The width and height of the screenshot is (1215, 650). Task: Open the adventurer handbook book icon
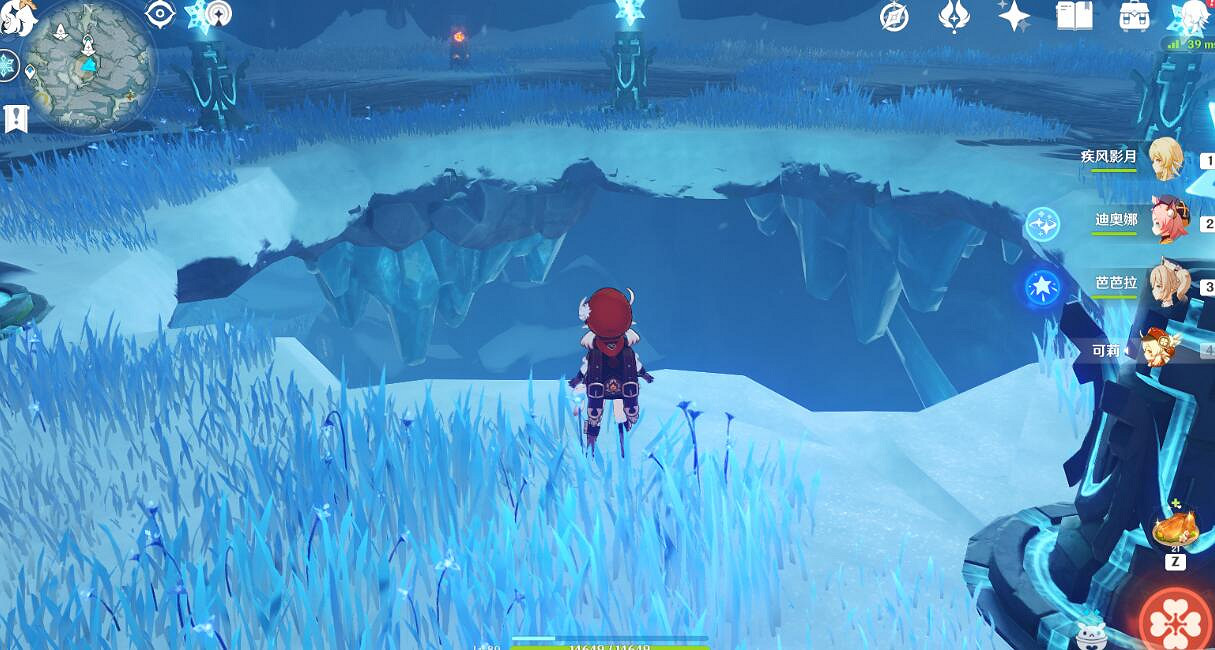coord(1074,15)
